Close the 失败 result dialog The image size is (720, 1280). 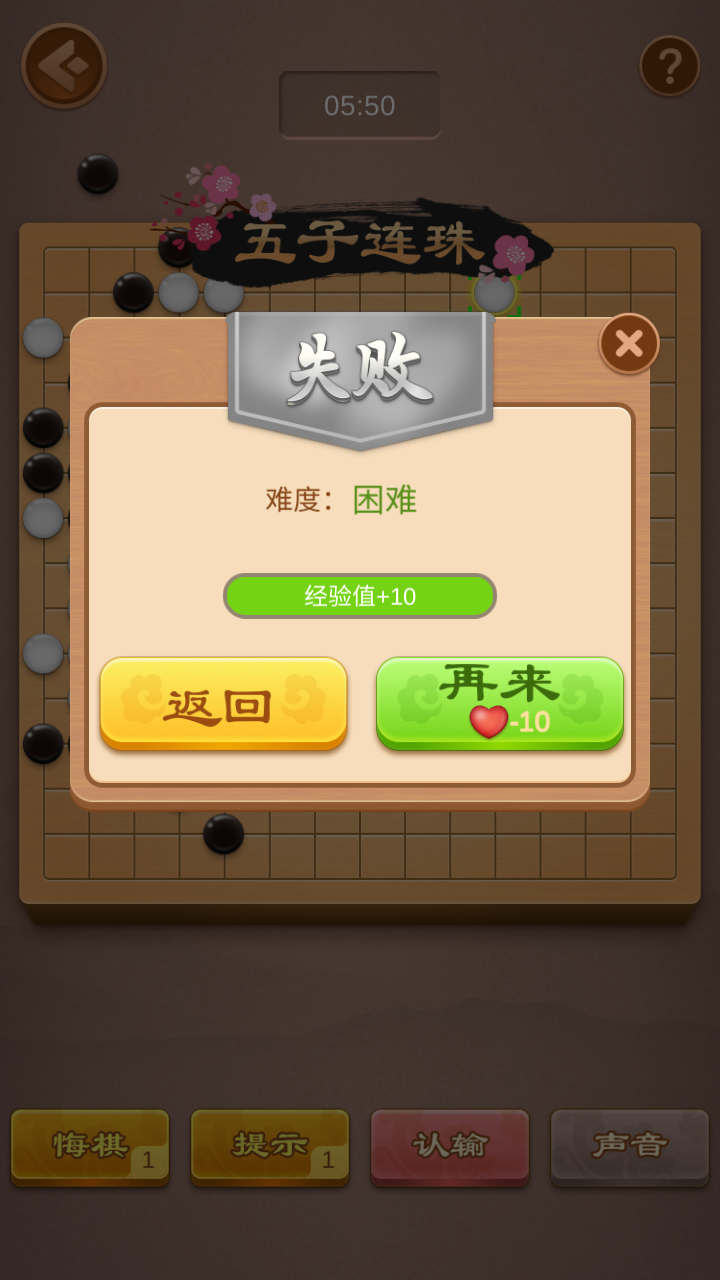click(x=629, y=344)
